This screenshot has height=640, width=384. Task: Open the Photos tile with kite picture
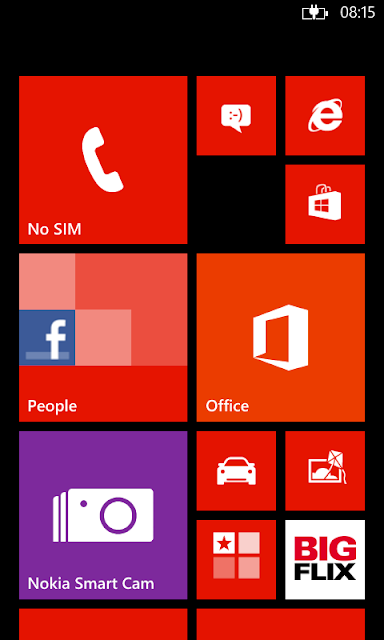tap(325, 471)
